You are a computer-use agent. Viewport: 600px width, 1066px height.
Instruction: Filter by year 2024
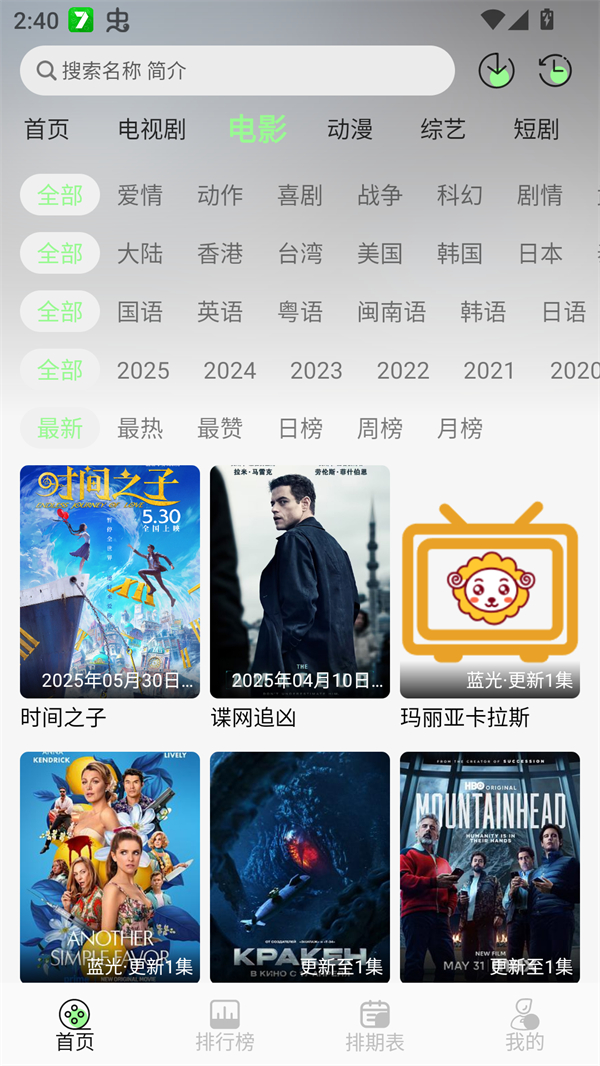click(x=230, y=370)
